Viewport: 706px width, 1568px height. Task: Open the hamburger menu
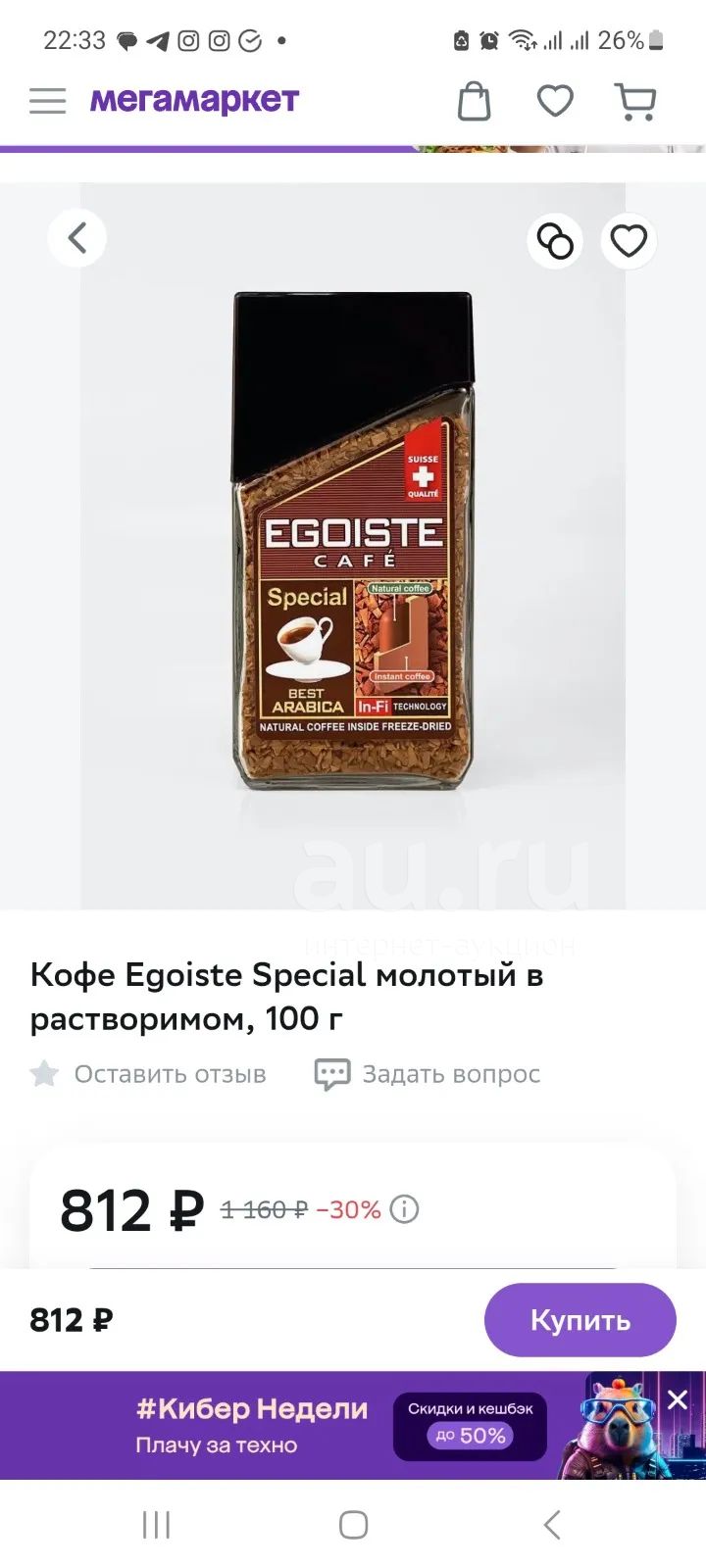pyautogui.click(x=47, y=101)
